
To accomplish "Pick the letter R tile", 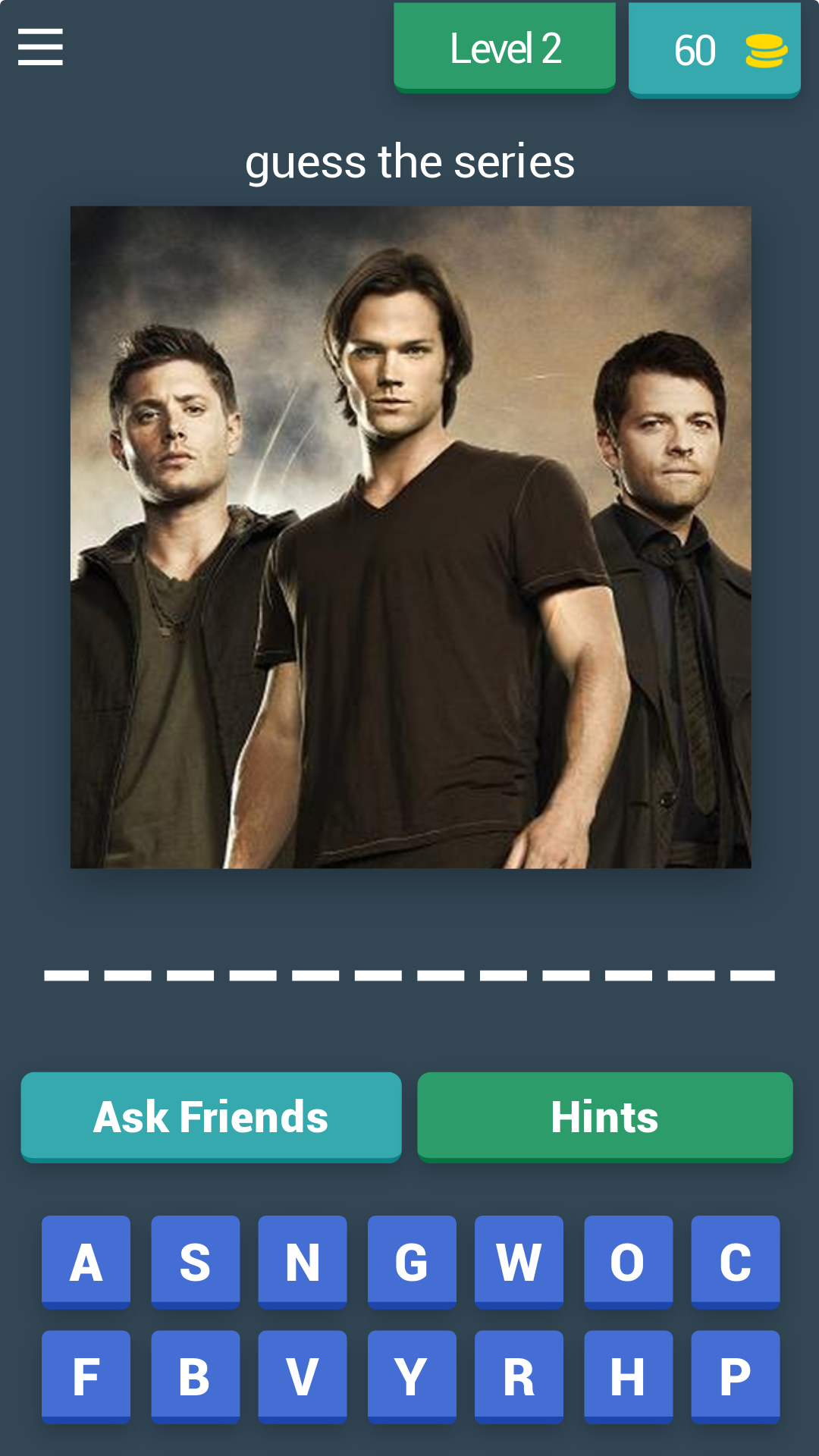I will pyautogui.click(x=519, y=1377).
